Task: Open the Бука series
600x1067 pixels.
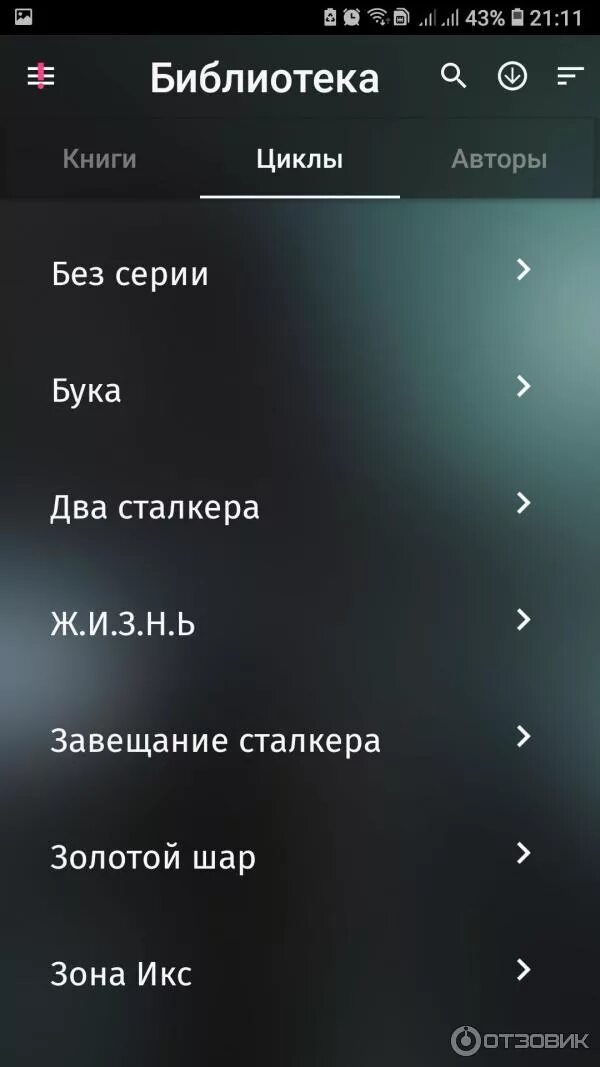Action: (x=300, y=390)
